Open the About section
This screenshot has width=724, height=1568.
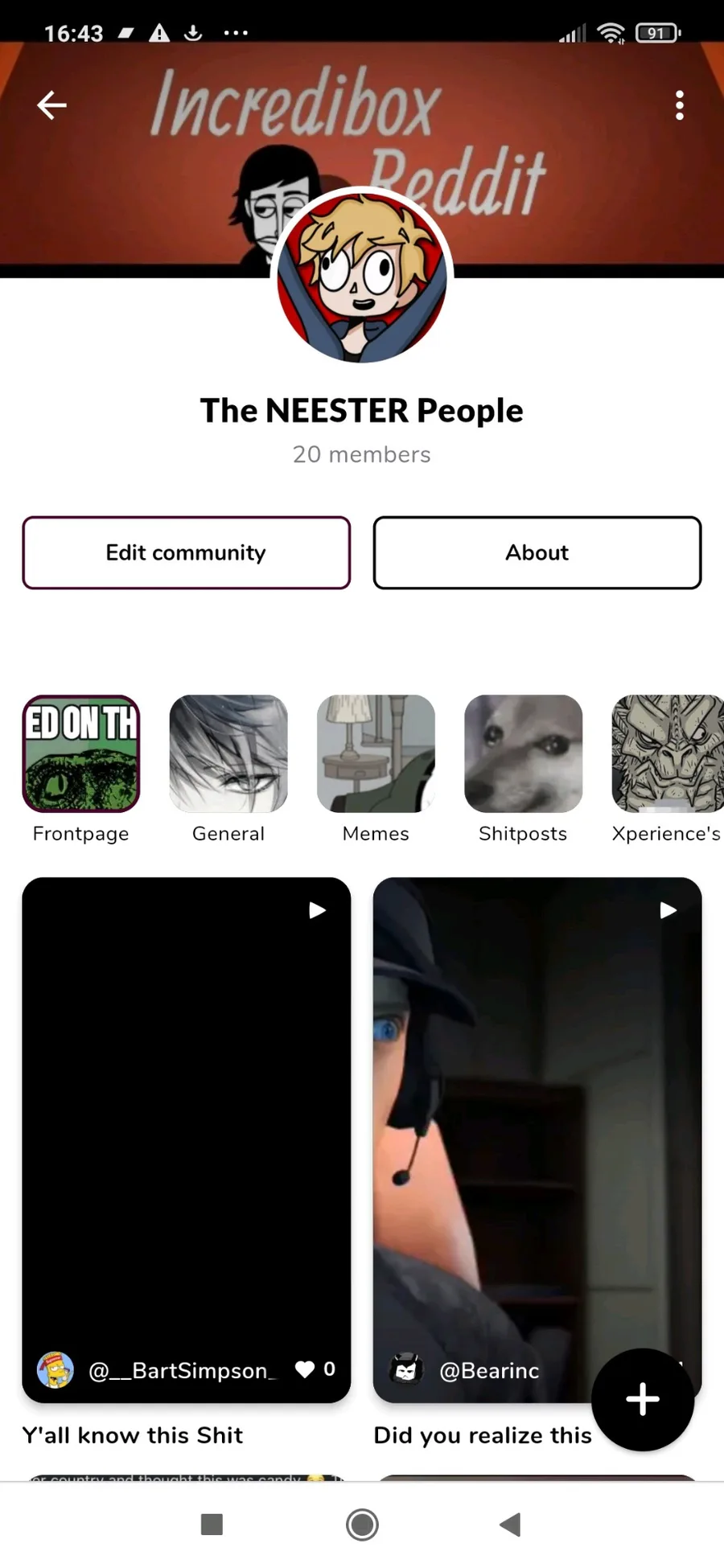click(537, 553)
